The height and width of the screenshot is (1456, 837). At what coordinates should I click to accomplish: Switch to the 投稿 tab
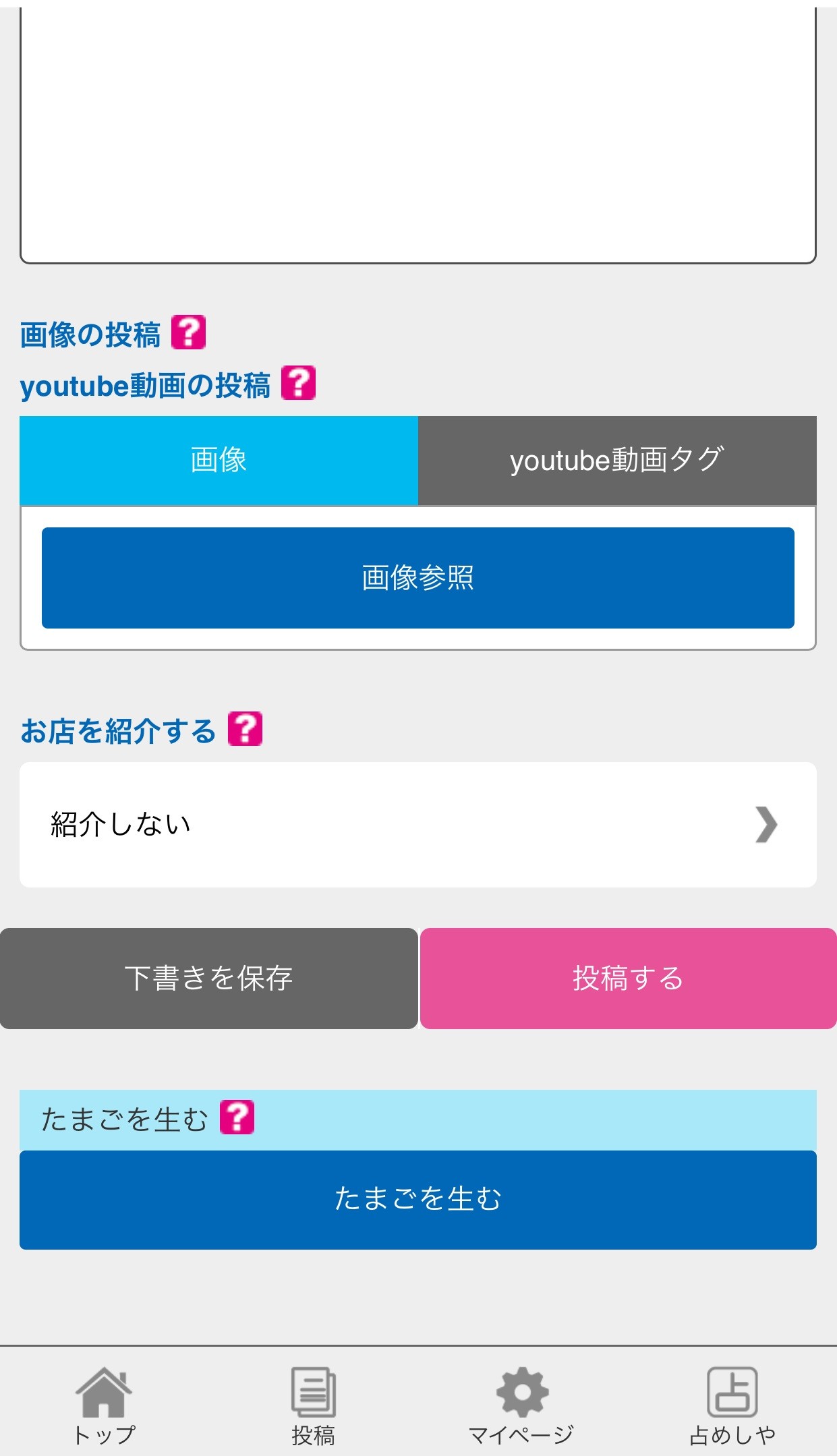(314, 1405)
